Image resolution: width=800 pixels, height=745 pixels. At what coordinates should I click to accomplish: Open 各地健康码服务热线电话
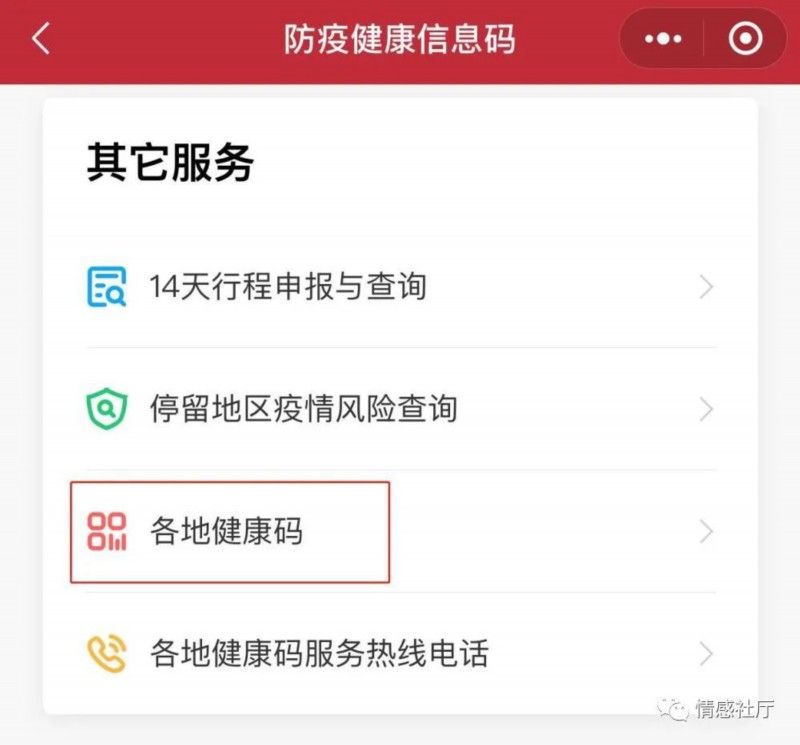click(x=400, y=654)
